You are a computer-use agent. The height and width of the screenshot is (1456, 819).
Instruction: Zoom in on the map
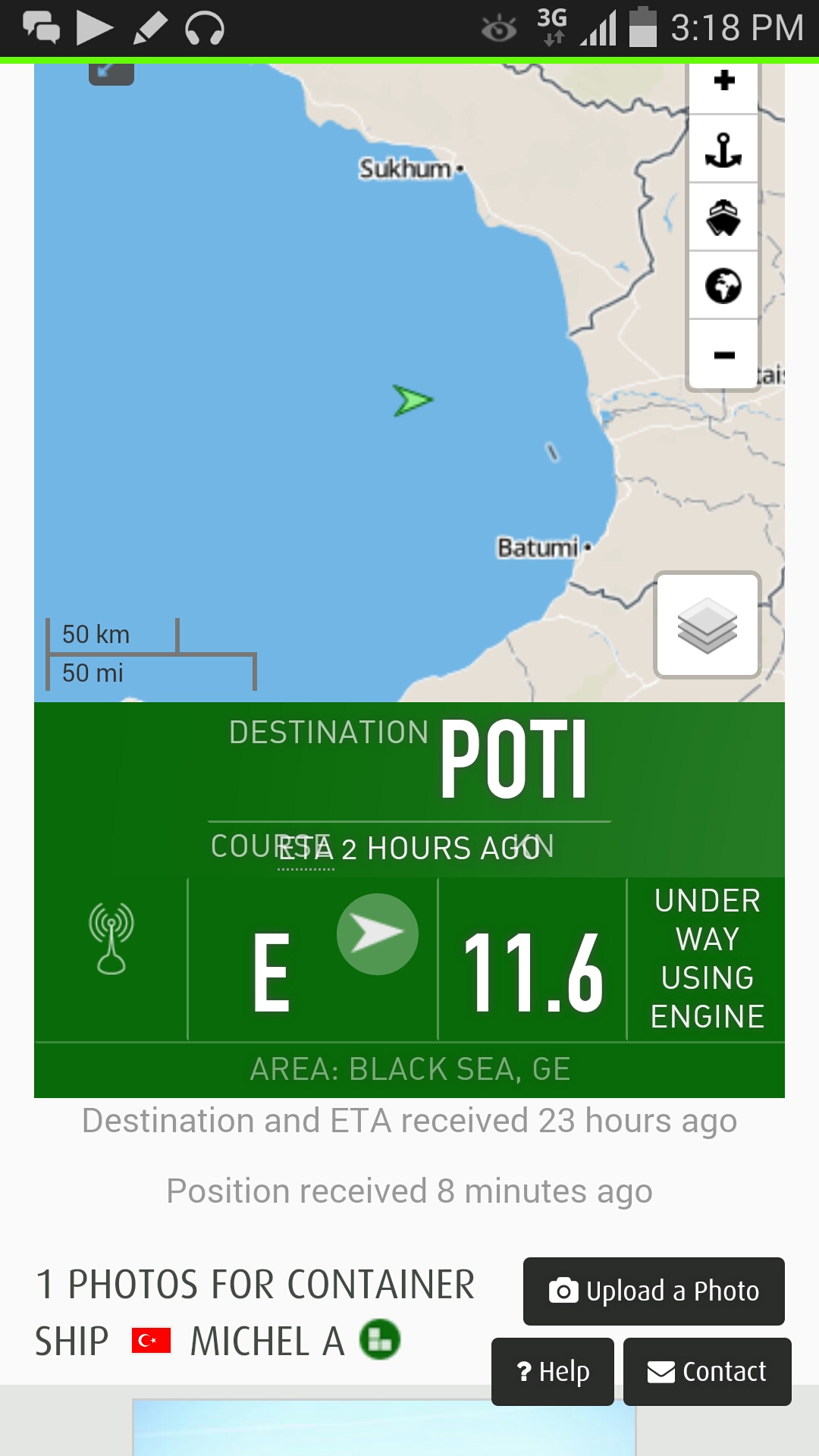[723, 82]
